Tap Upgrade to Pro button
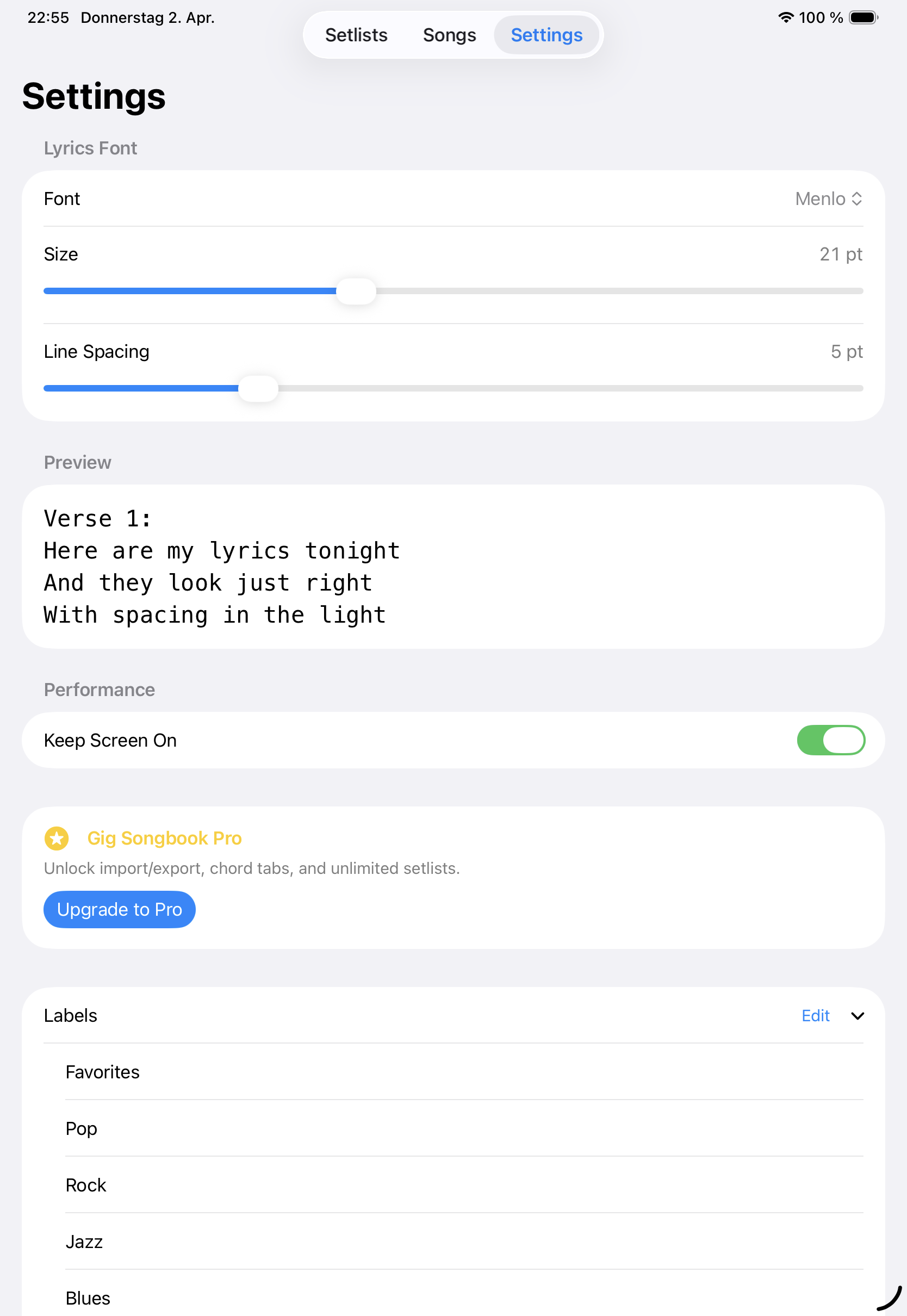This screenshot has height=1316, width=907. click(119, 909)
